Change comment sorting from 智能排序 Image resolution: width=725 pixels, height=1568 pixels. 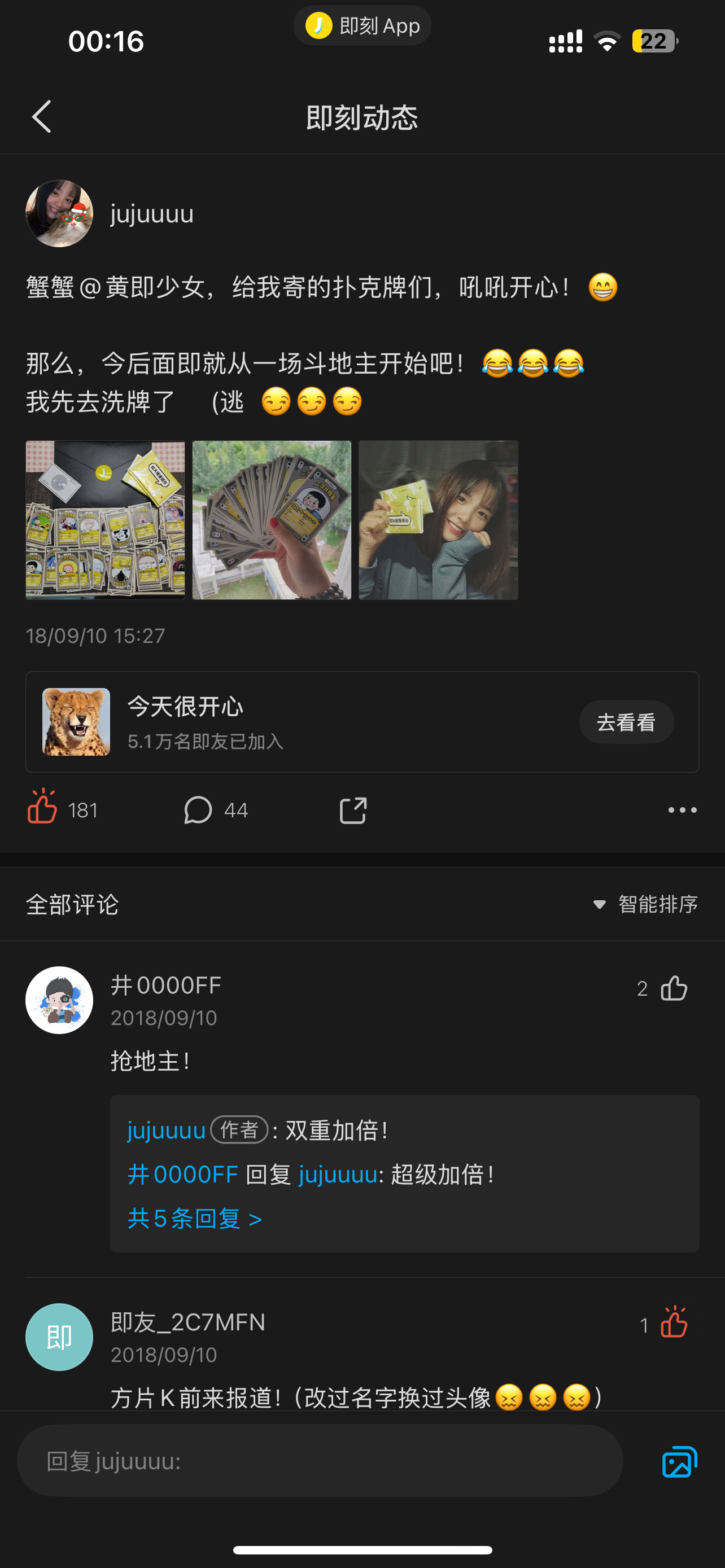[646, 905]
